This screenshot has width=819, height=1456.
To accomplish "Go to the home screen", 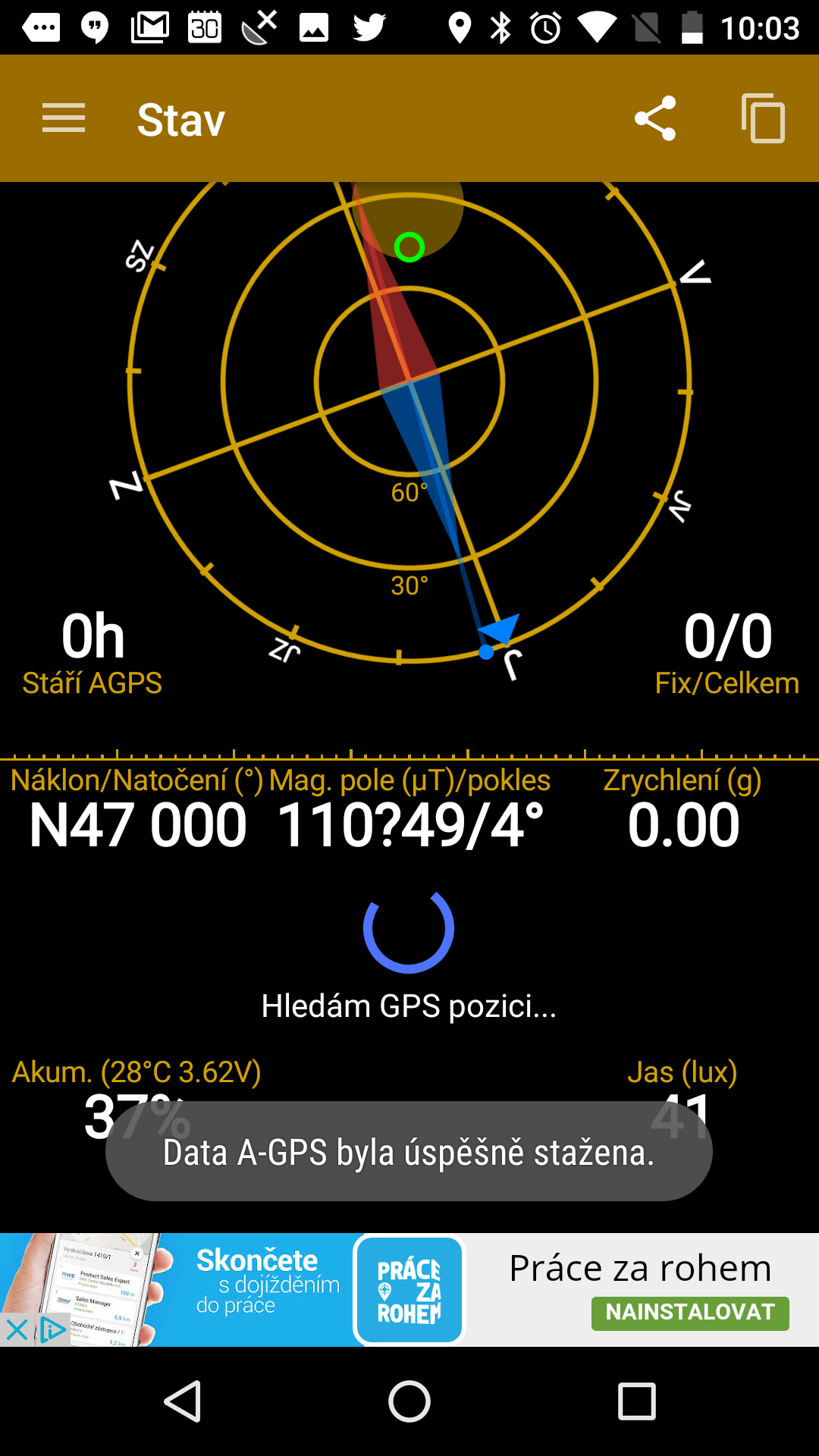I will [x=409, y=1401].
